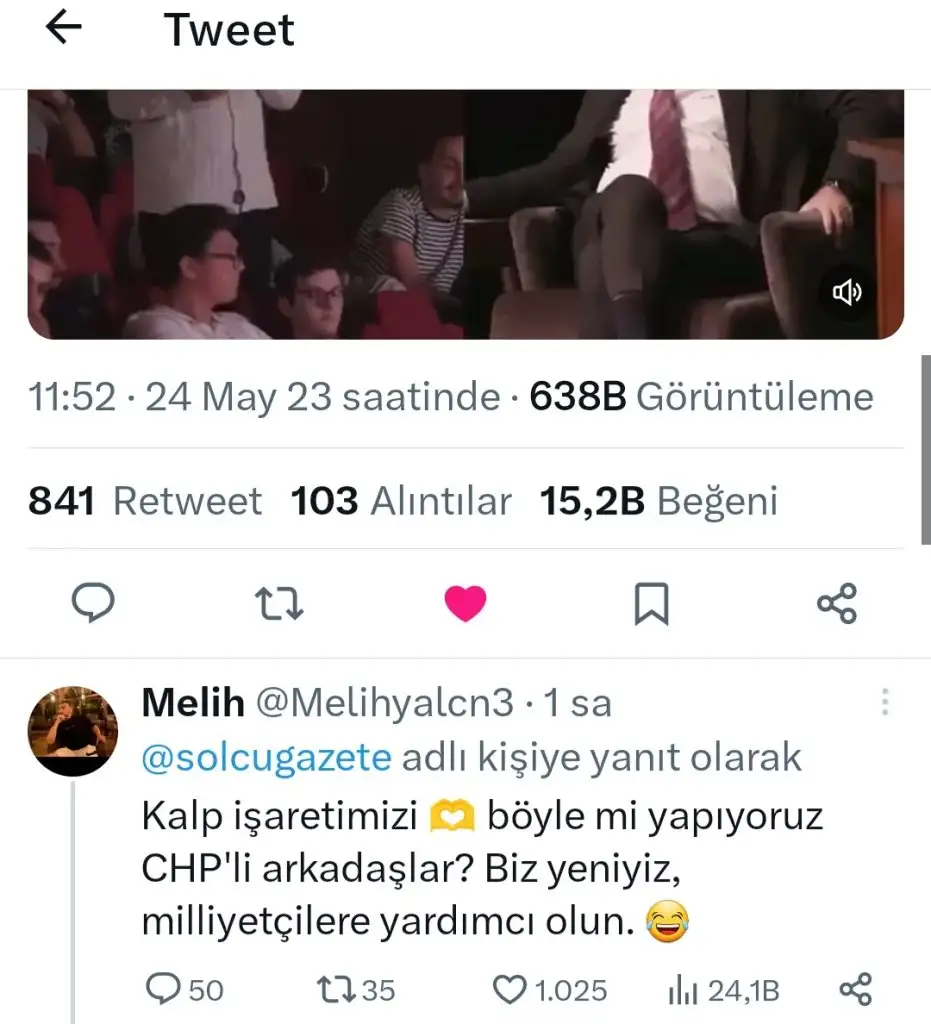Go back using the arrow at top left
This screenshot has width=931, height=1024.
(x=64, y=29)
